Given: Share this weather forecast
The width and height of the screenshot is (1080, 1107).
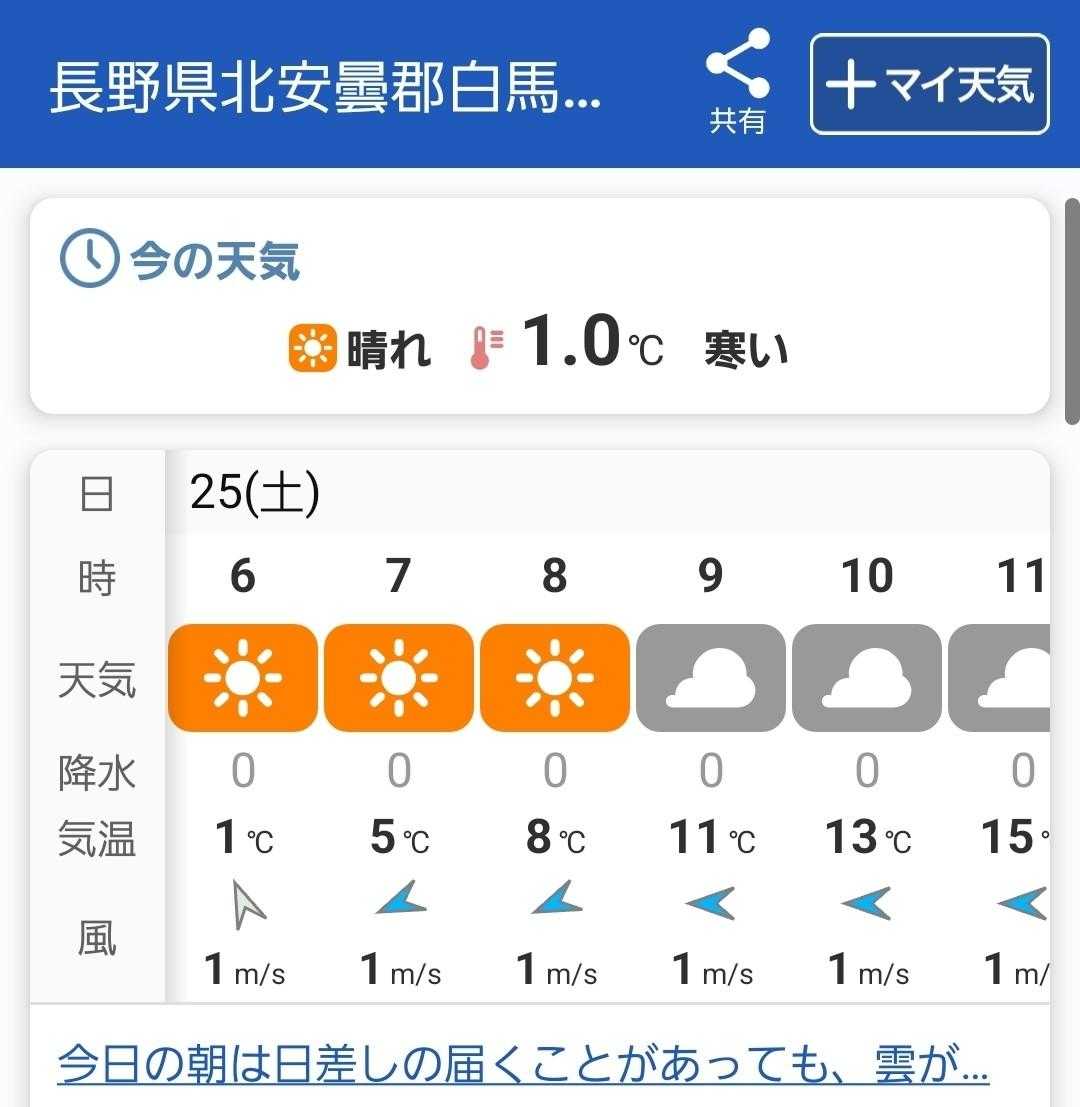Looking at the screenshot, I should point(737,82).
